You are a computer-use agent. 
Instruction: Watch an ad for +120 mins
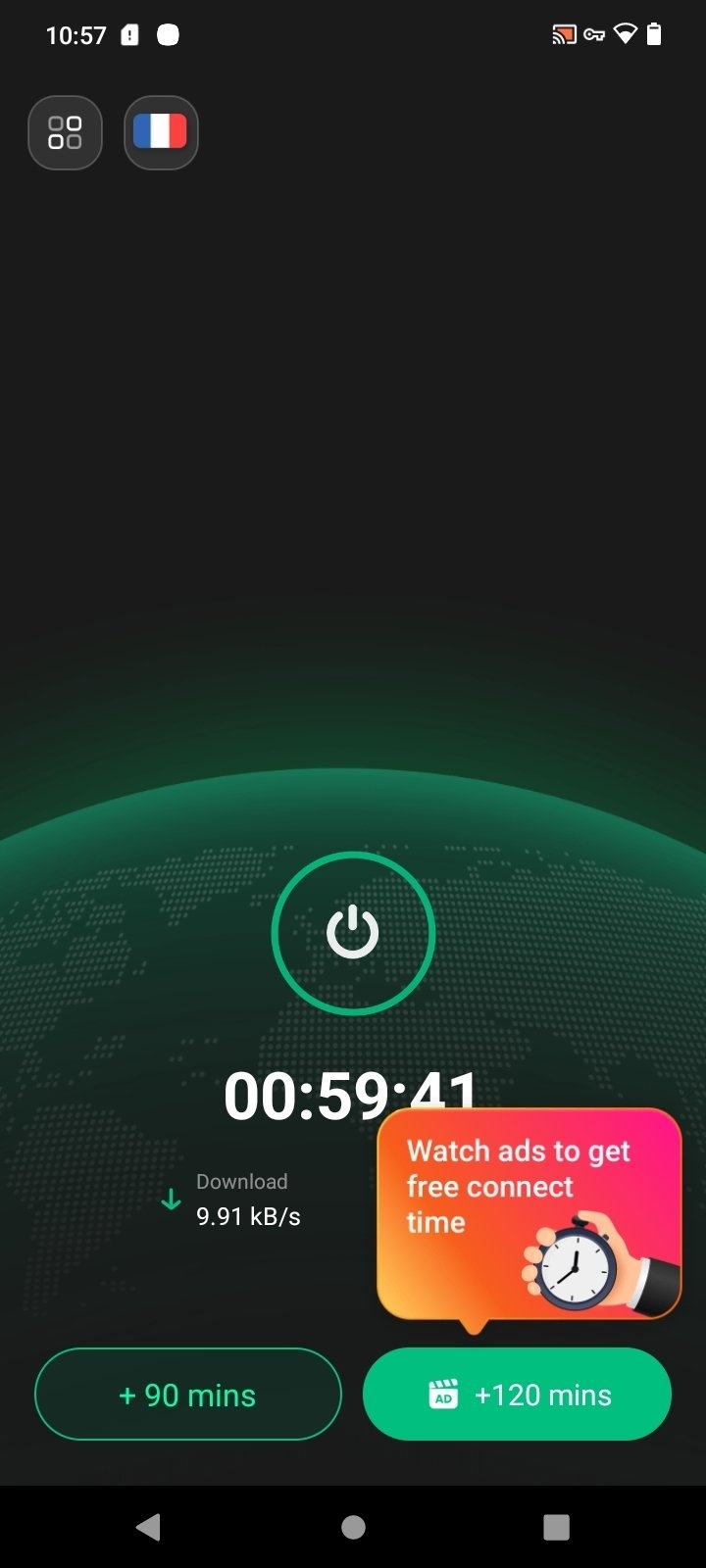pyautogui.click(x=517, y=1395)
